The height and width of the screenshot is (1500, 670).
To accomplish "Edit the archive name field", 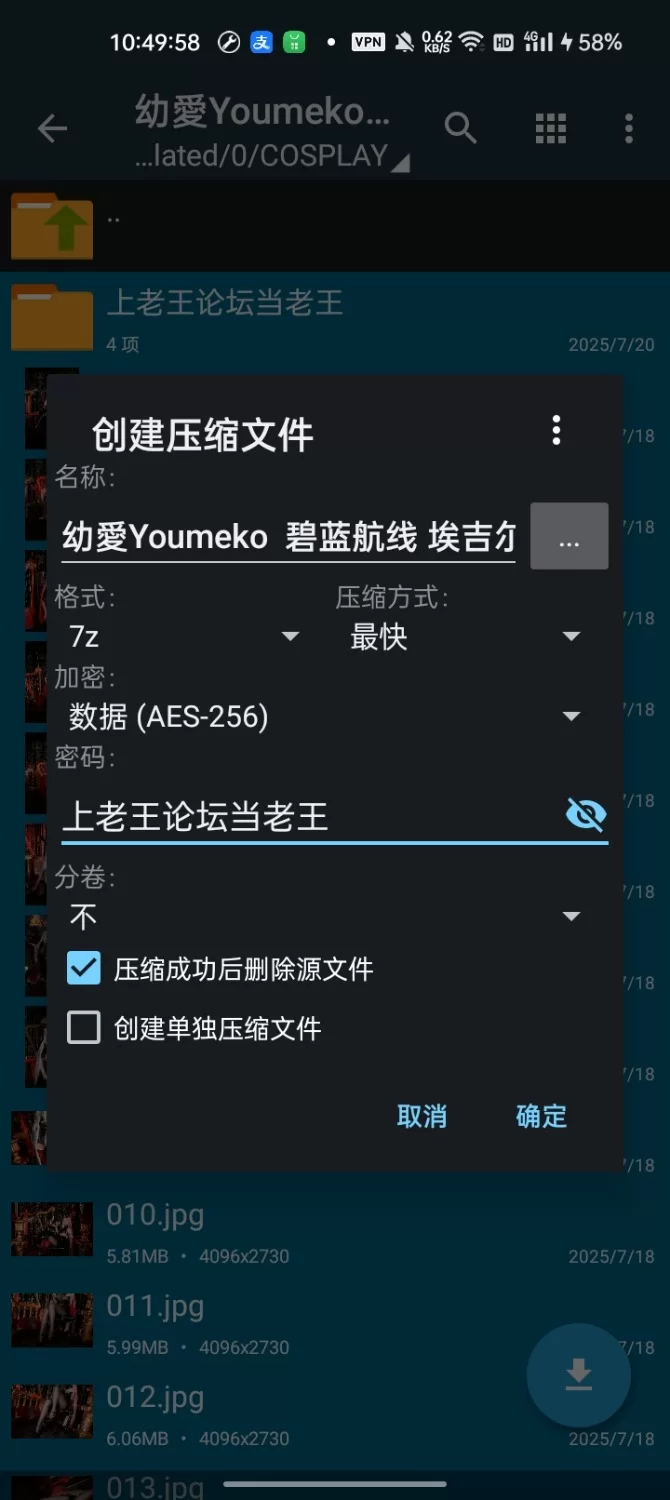I will click(288, 537).
